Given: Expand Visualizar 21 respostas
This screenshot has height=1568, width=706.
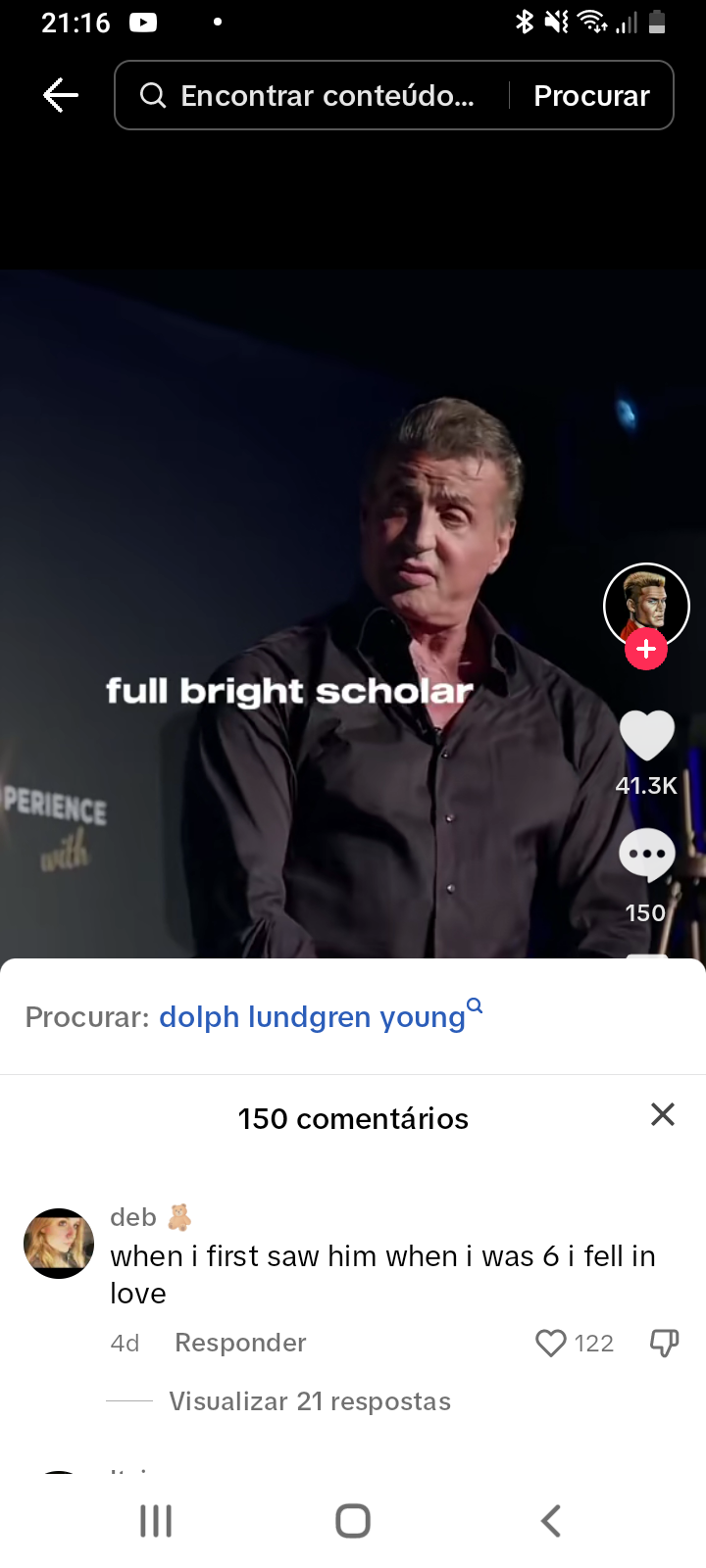Looking at the screenshot, I should coord(310,1401).
